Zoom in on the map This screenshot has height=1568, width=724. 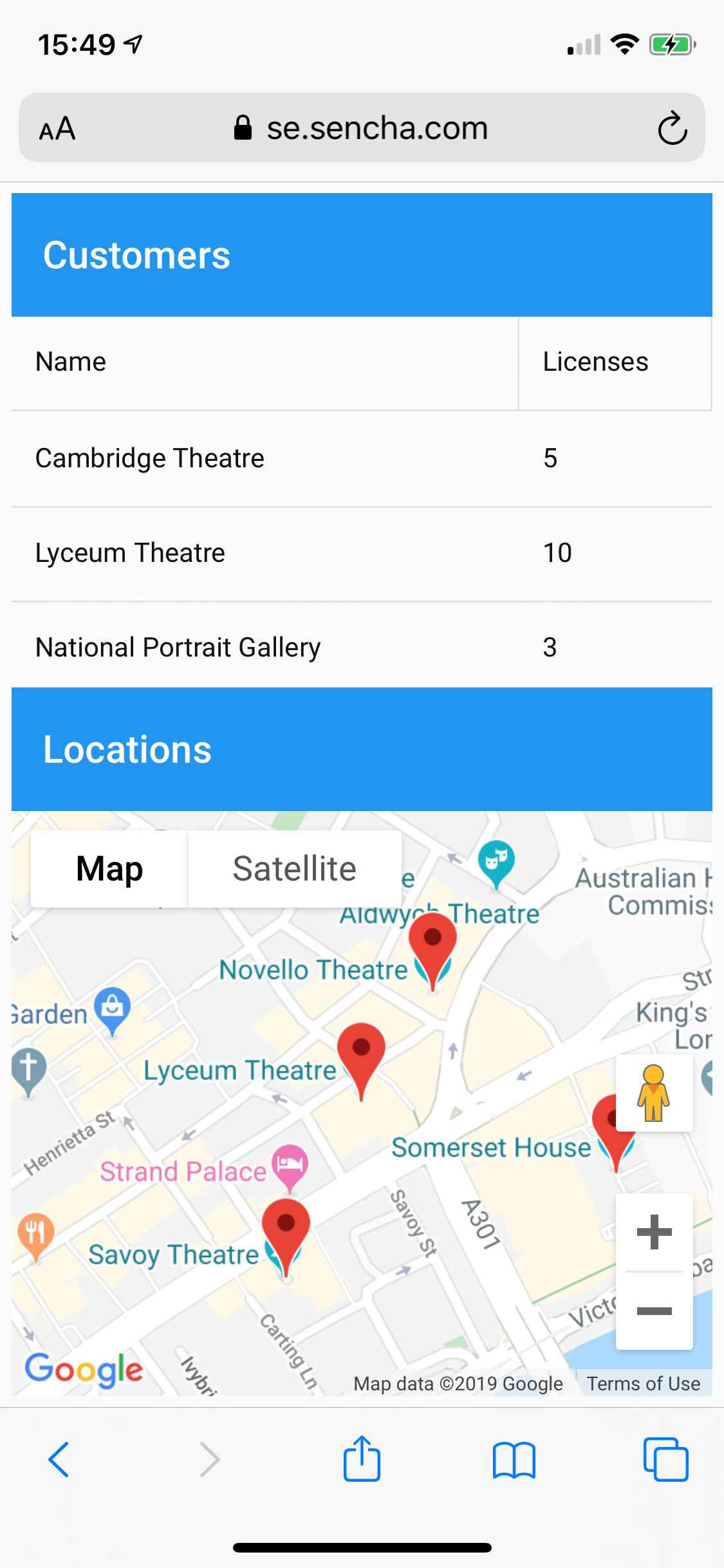point(654,1232)
